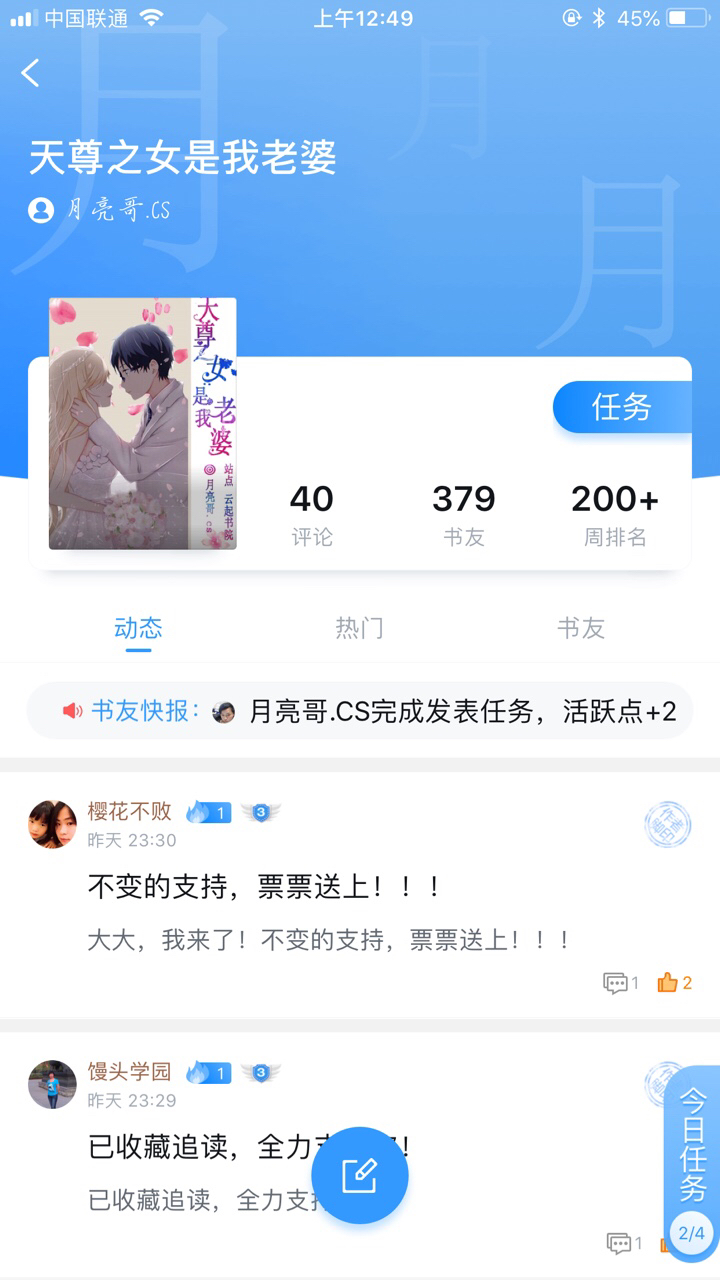Open the post 不变的支持，票票送上
The height and width of the screenshot is (1280, 720).
point(265,886)
